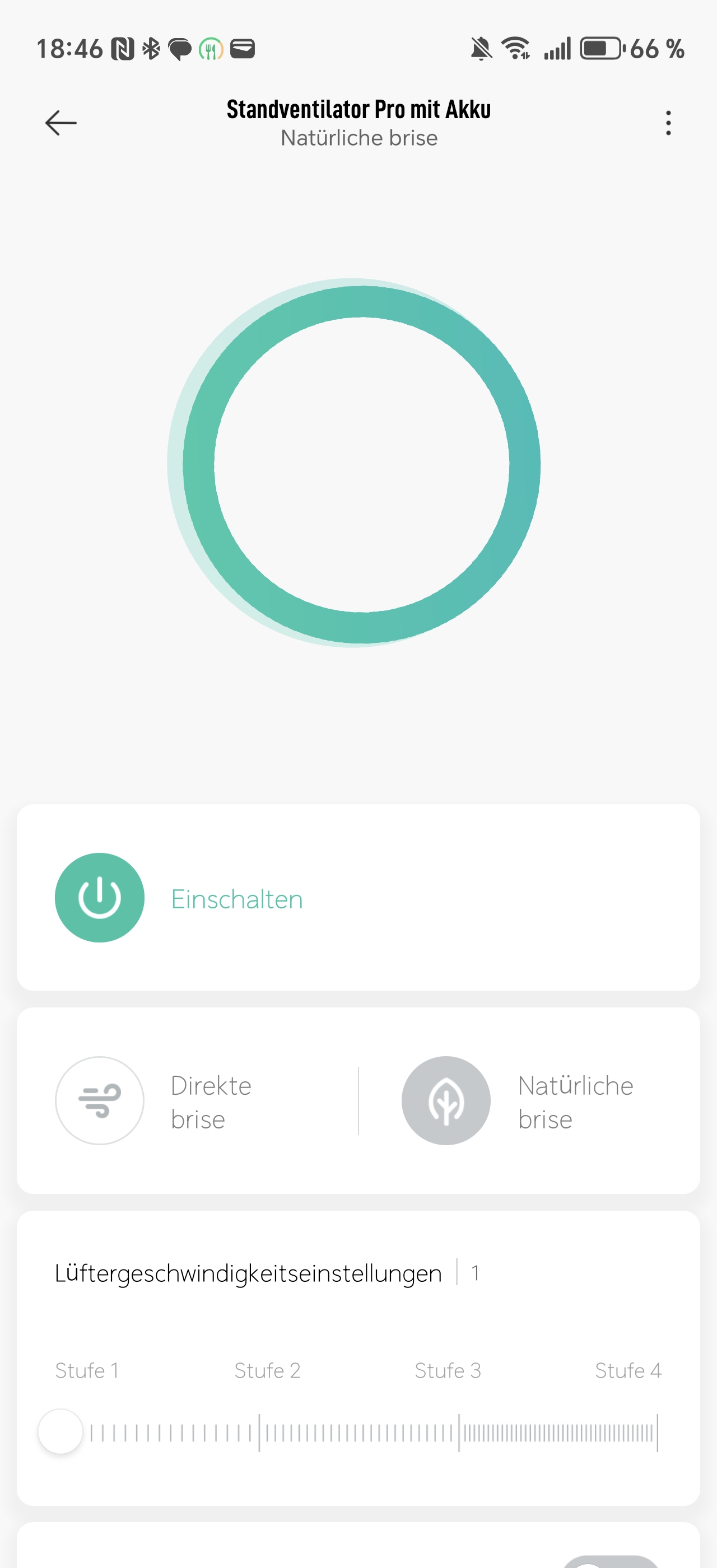The height and width of the screenshot is (1568, 717).
Task: Tap the fan speed slider handle
Action: point(60,1432)
